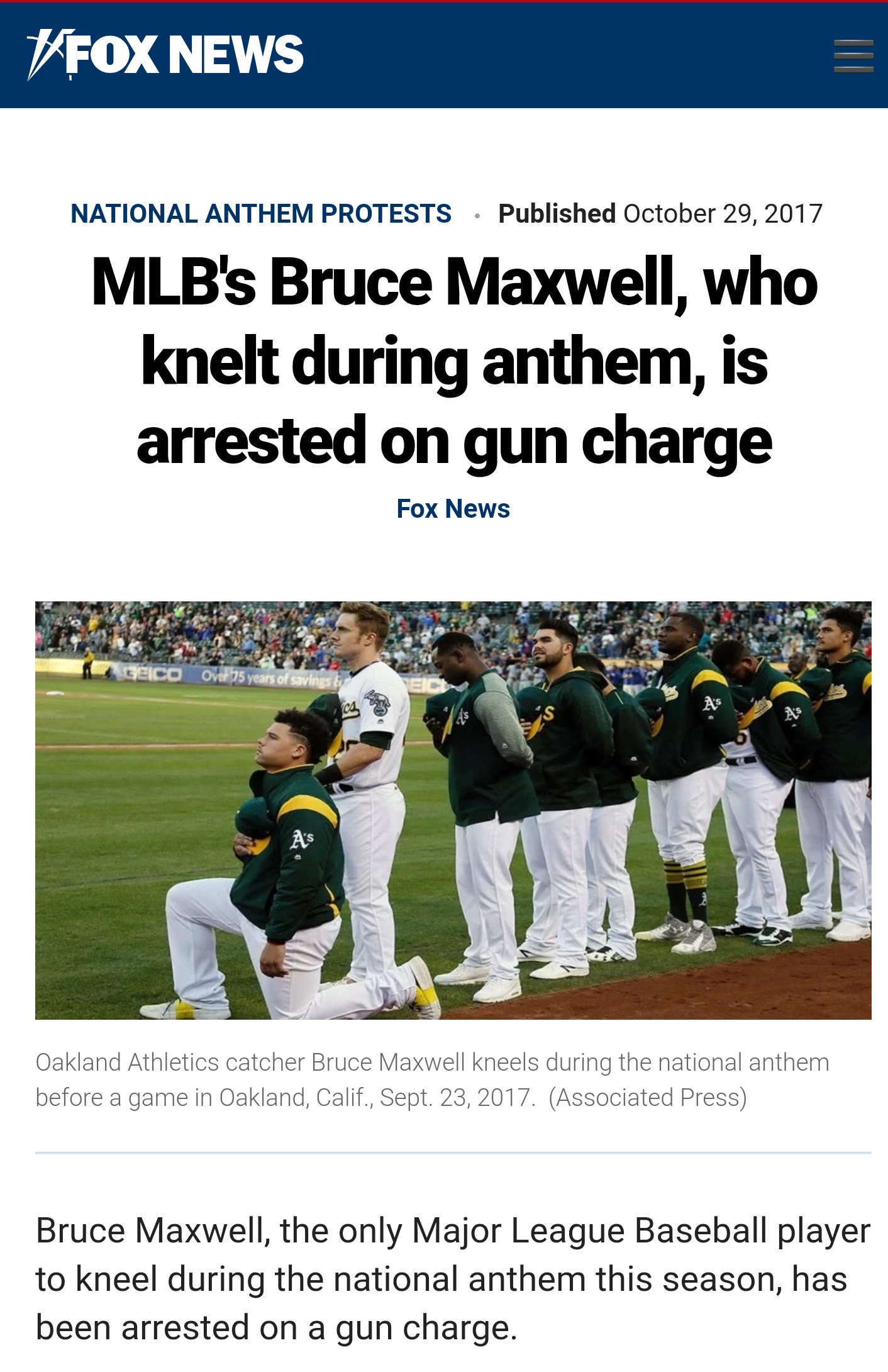Open the National Anthem Protests category
888x1372 pixels.
[x=260, y=214]
